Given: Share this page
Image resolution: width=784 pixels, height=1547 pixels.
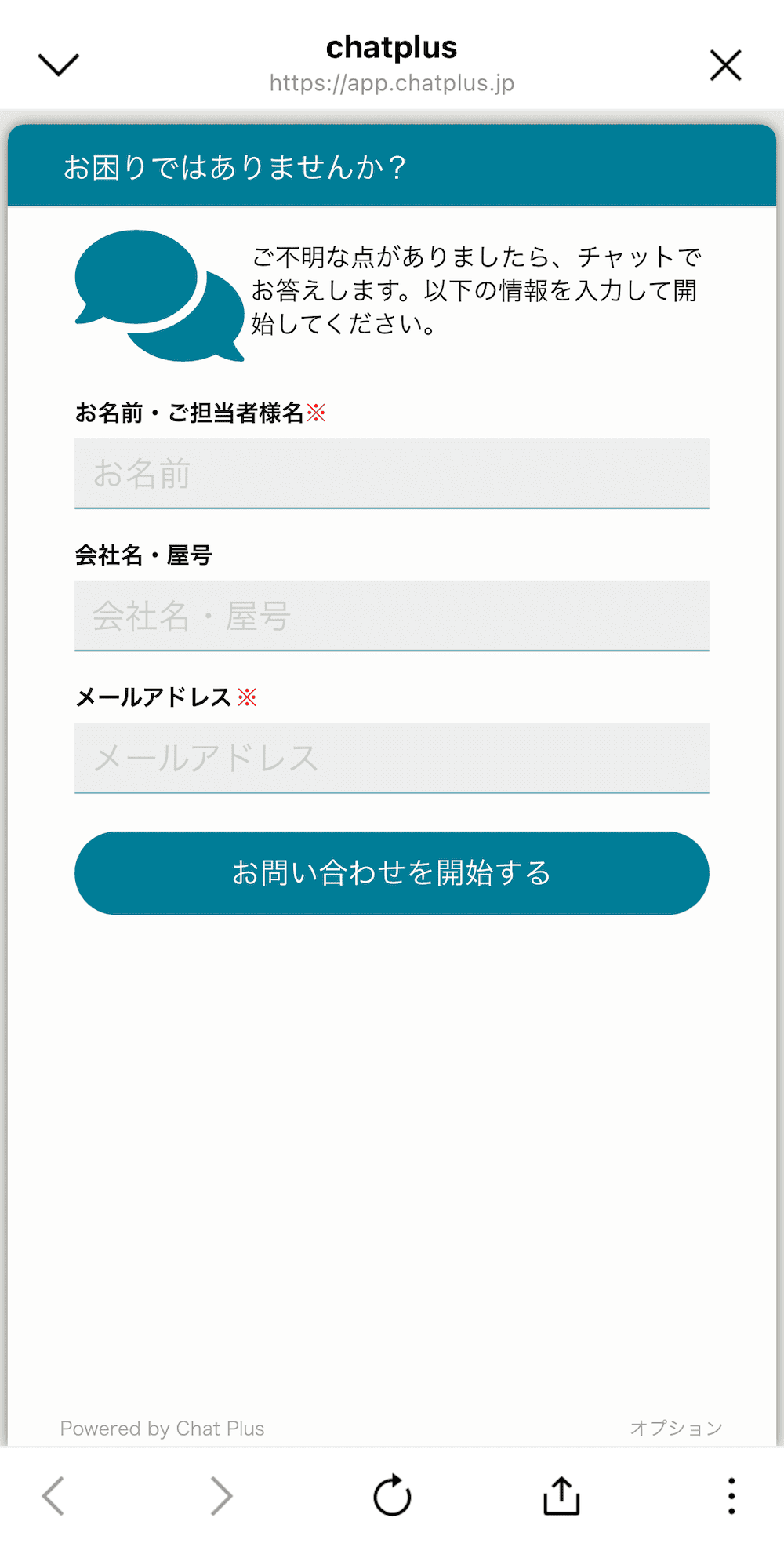Looking at the screenshot, I should pos(561,1495).
